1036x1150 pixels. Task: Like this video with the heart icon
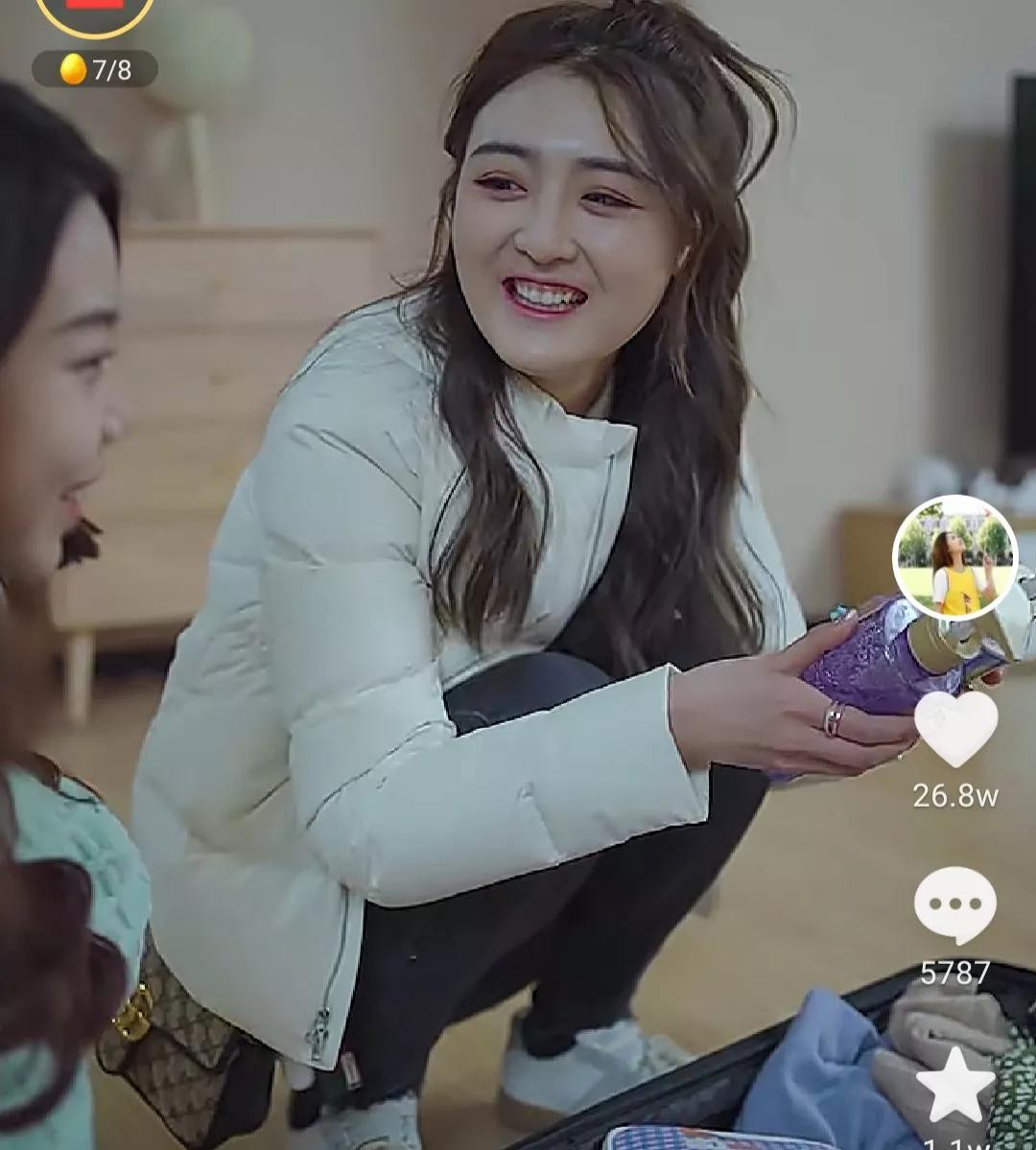pyautogui.click(x=955, y=728)
